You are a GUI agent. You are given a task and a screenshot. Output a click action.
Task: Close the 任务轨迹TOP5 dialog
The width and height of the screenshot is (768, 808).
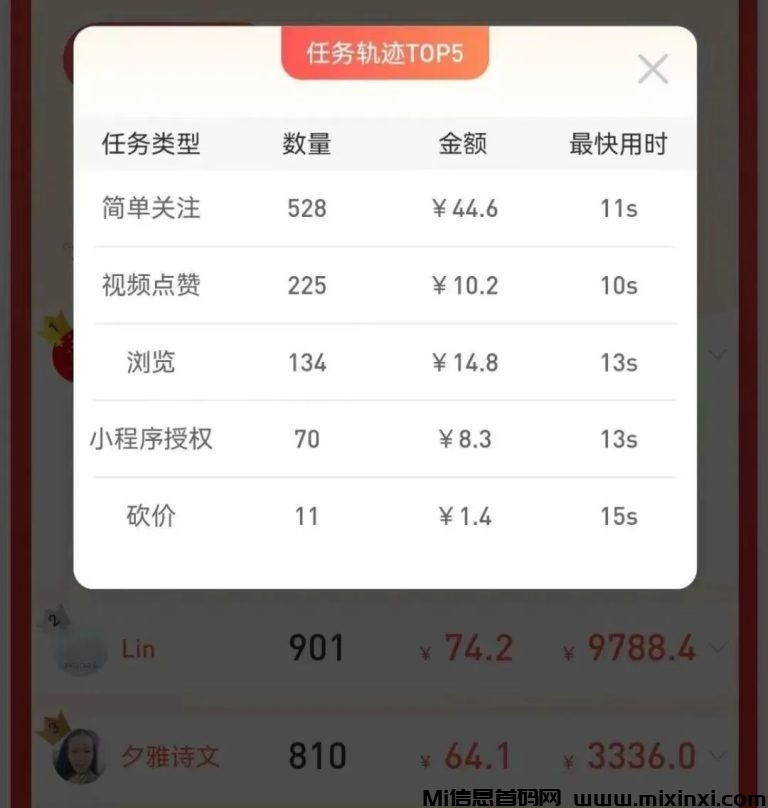652,70
